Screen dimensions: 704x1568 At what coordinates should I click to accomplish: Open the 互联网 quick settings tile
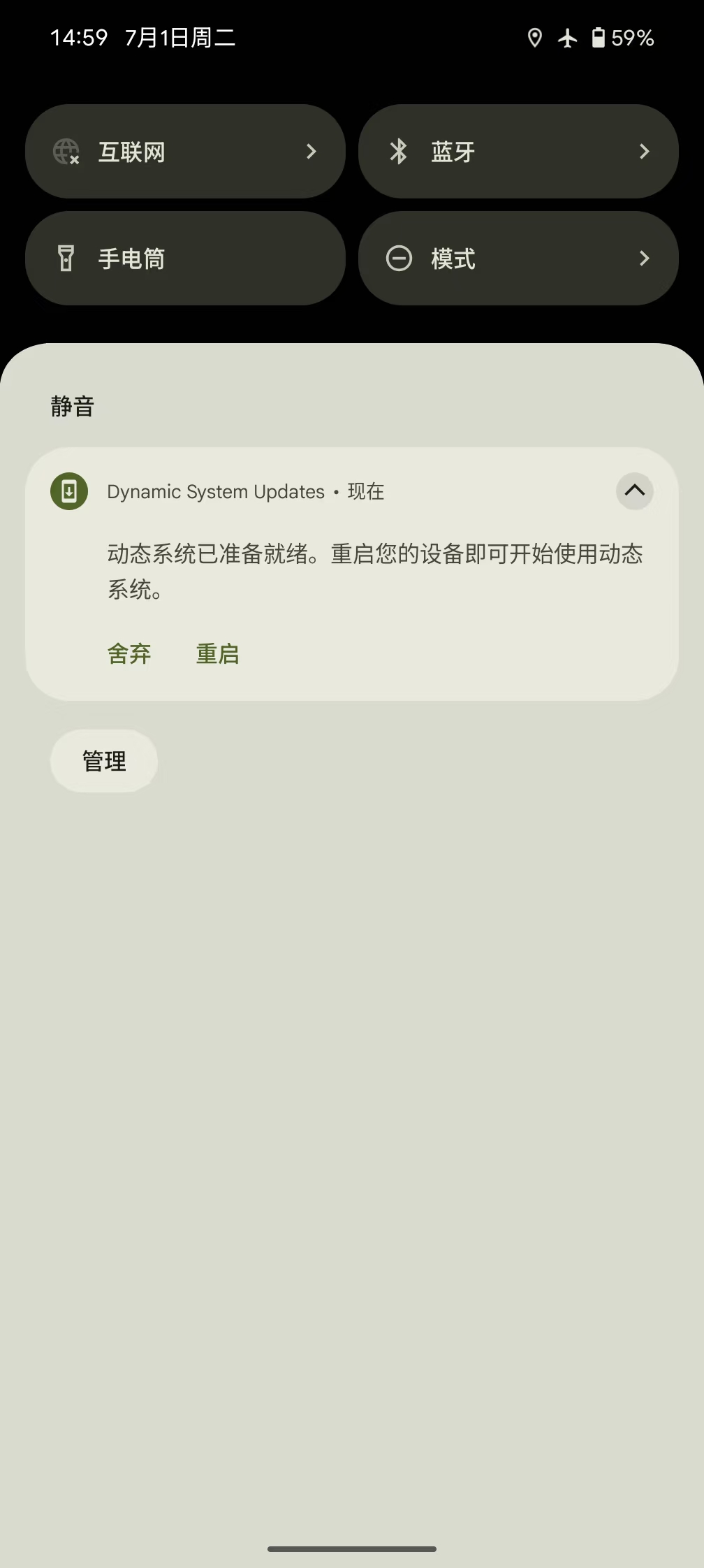tap(185, 152)
